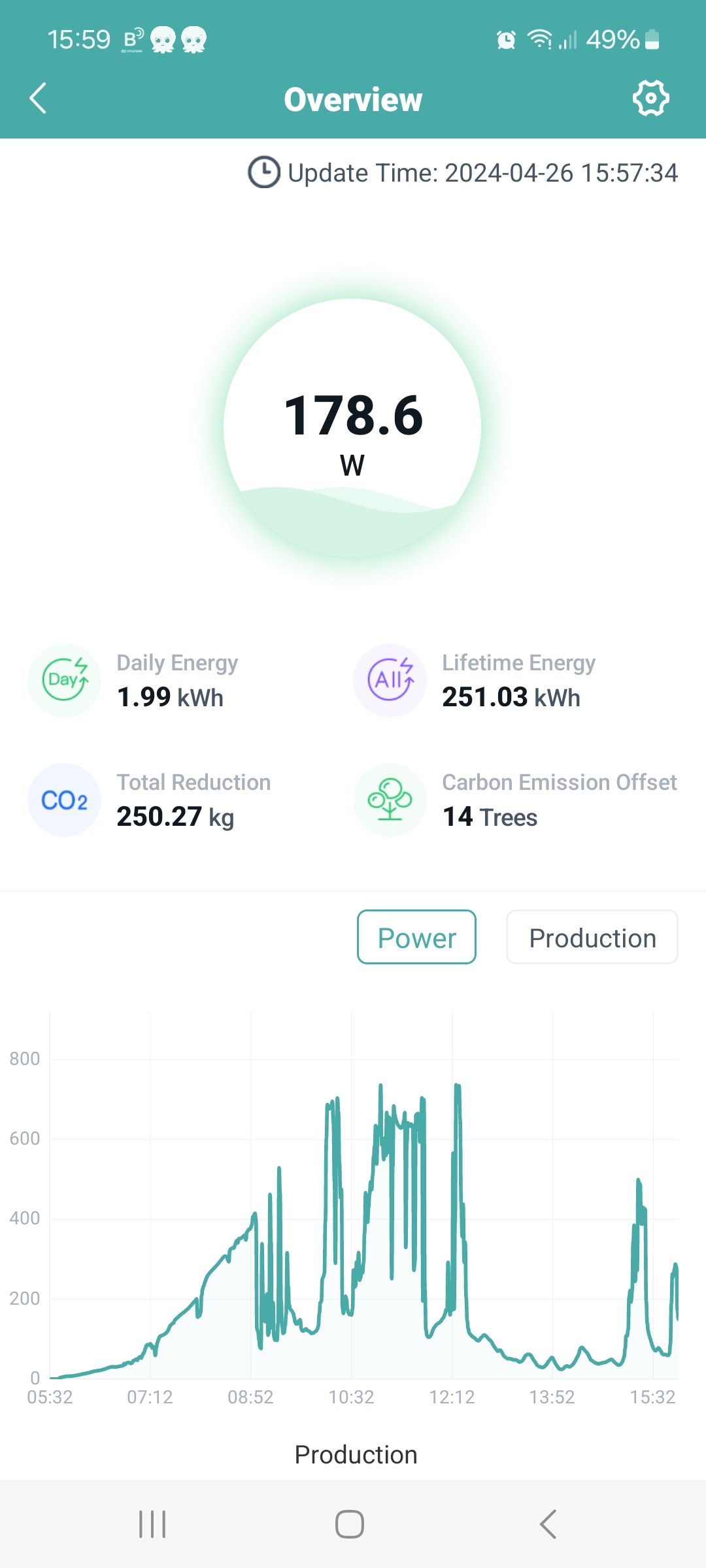706x1568 pixels.
Task: Tap the system home button
Action: [x=350, y=1524]
